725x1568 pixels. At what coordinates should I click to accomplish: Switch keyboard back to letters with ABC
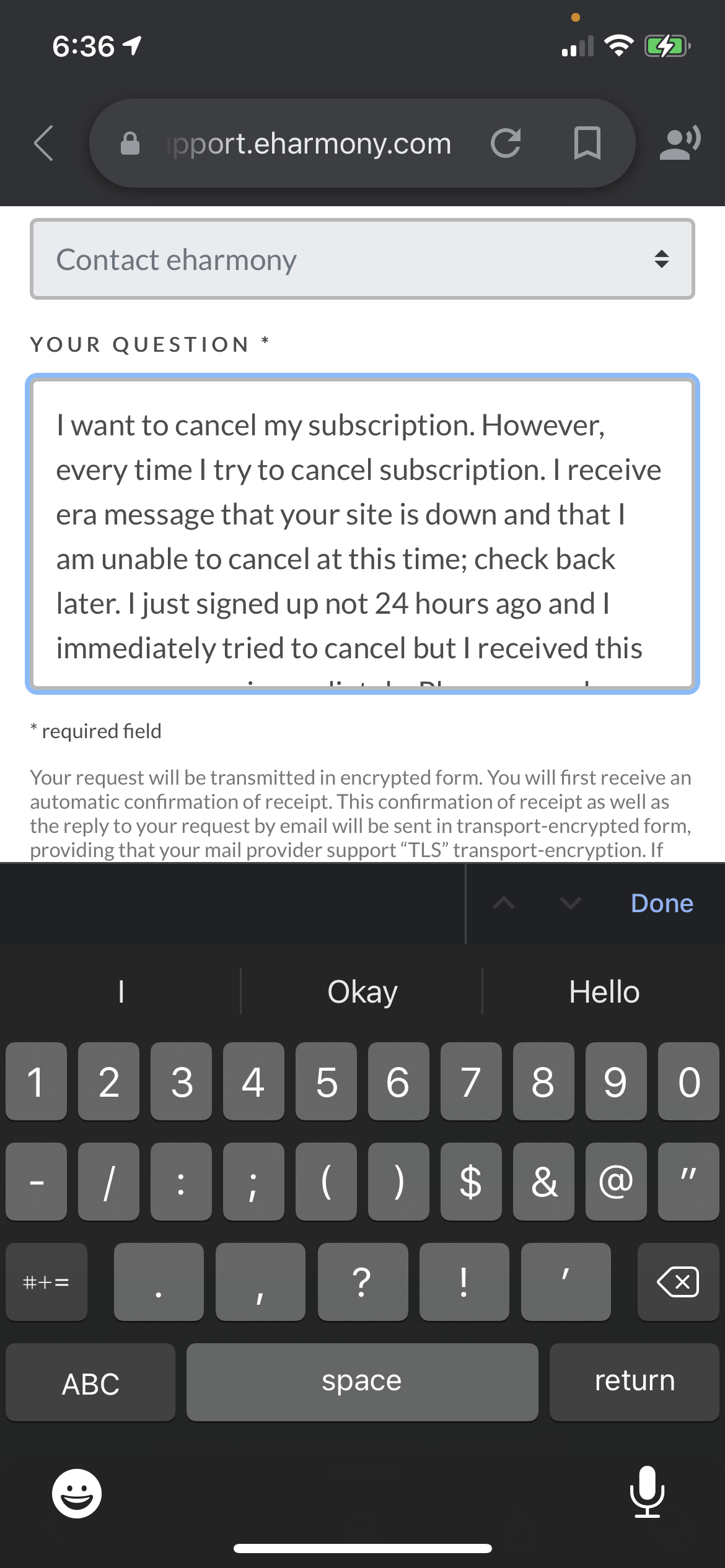[x=90, y=1382]
